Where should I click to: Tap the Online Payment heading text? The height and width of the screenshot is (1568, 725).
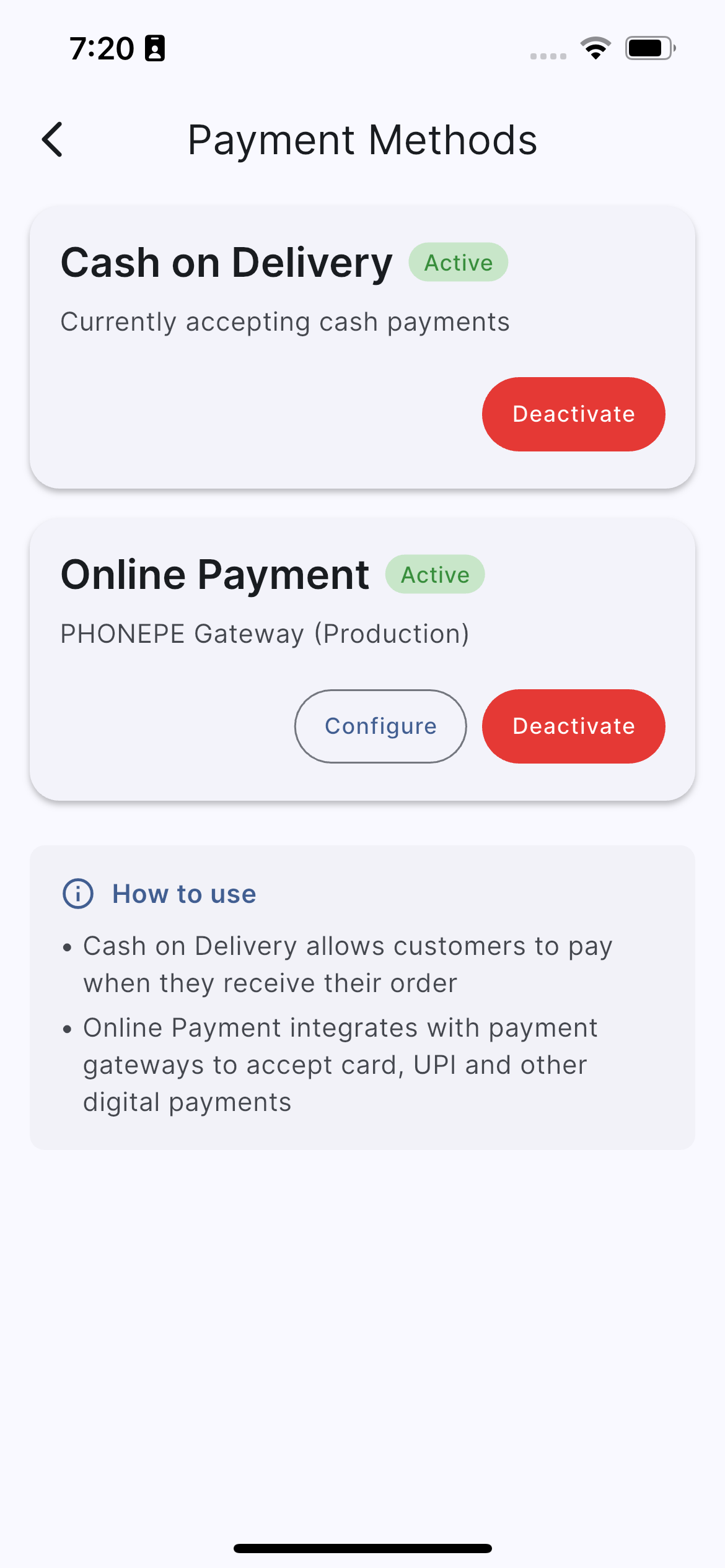coord(215,575)
